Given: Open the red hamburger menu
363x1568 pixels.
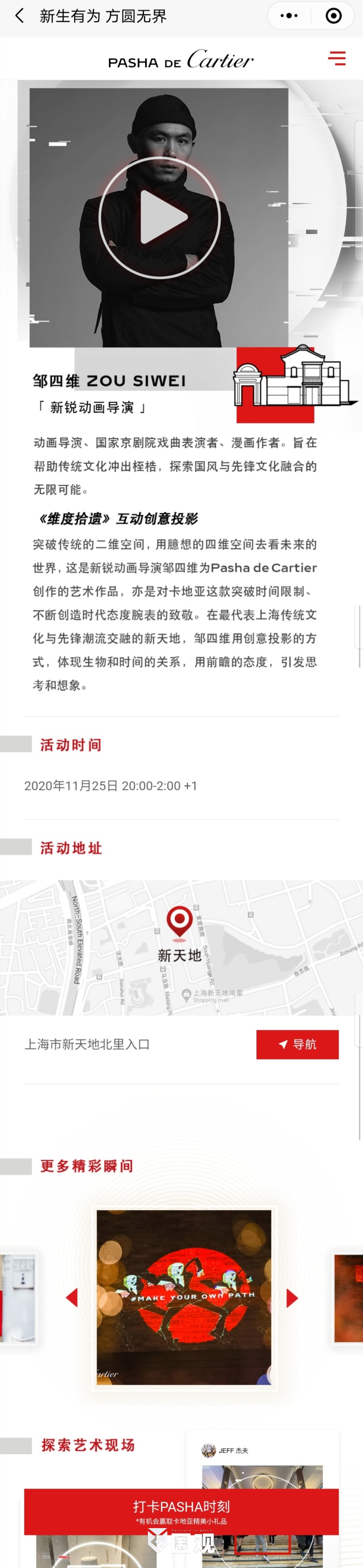Looking at the screenshot, I should tap(337, 59).
